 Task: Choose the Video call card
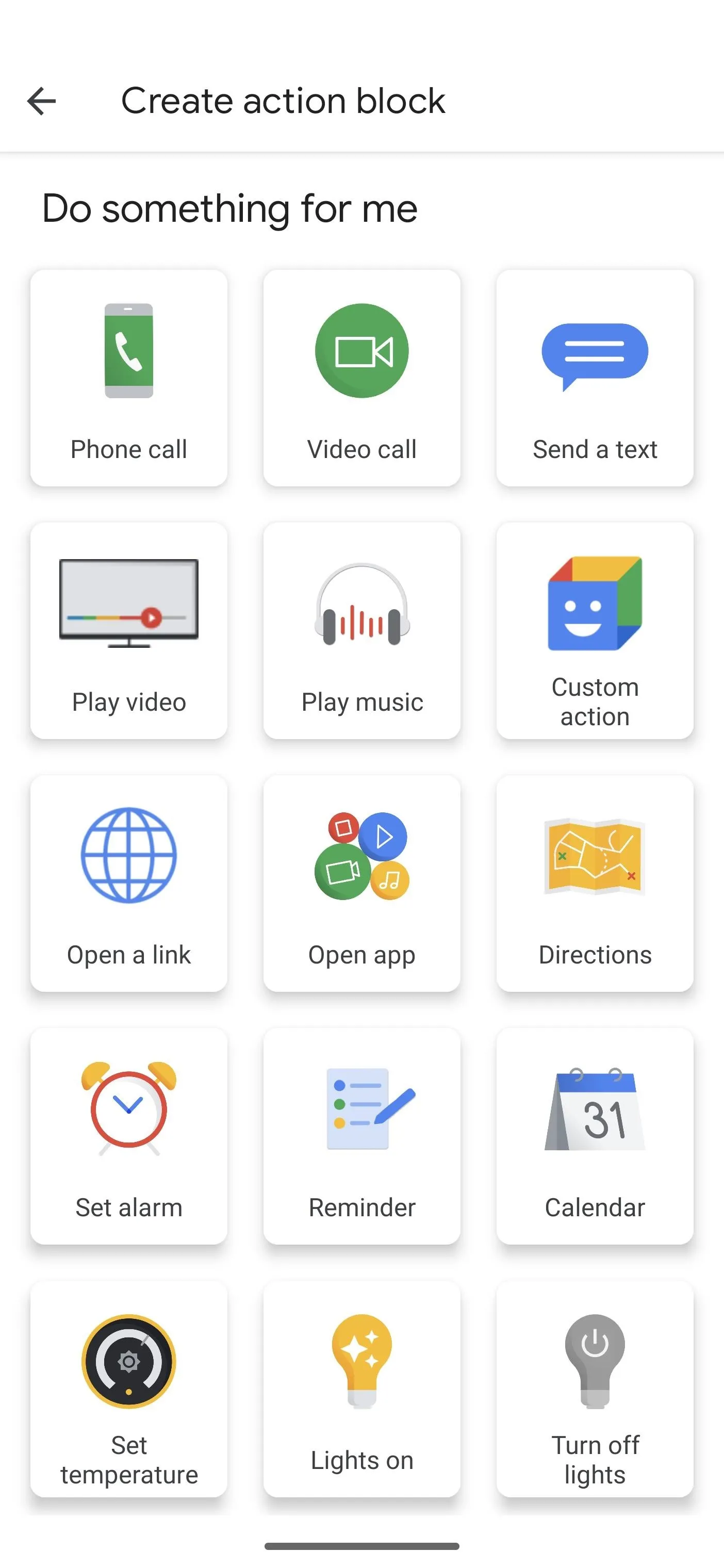(362, 378)
